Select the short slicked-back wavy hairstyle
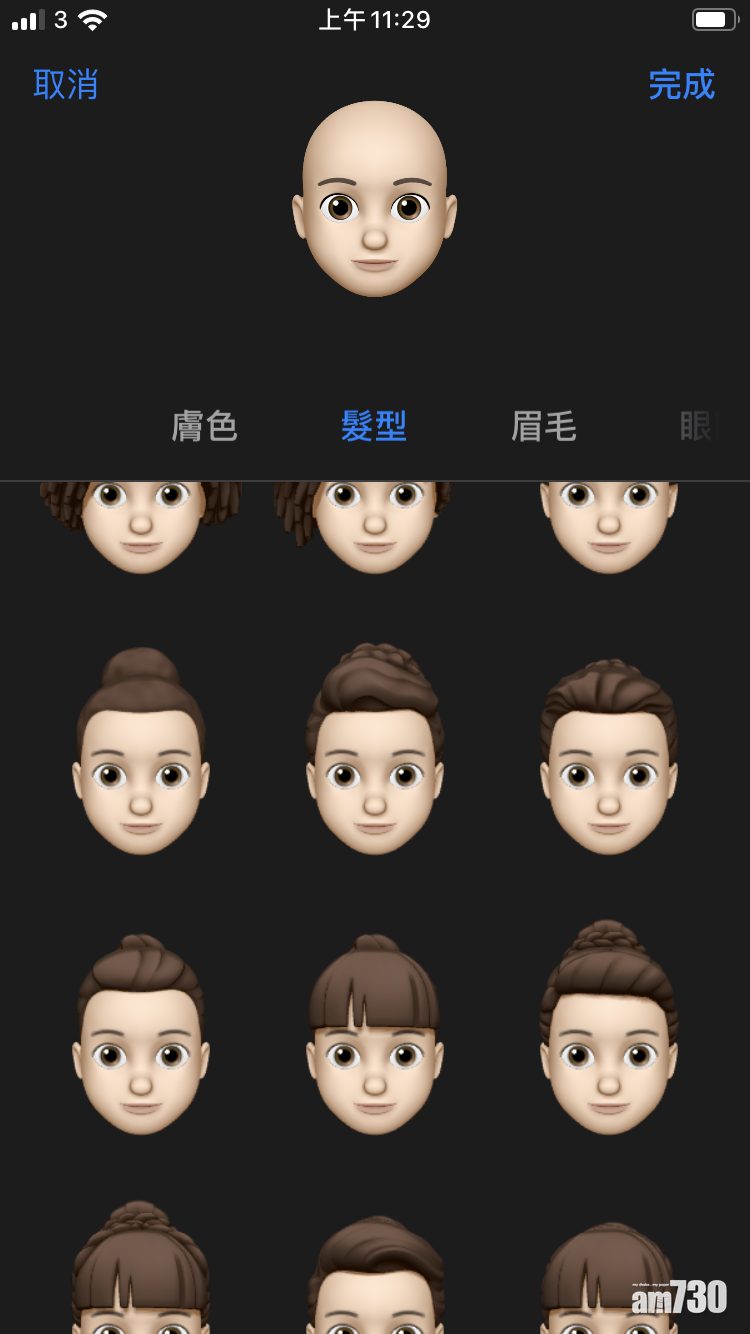Image resolution: width=750 pixels, height=1334 pixels. 609,757
